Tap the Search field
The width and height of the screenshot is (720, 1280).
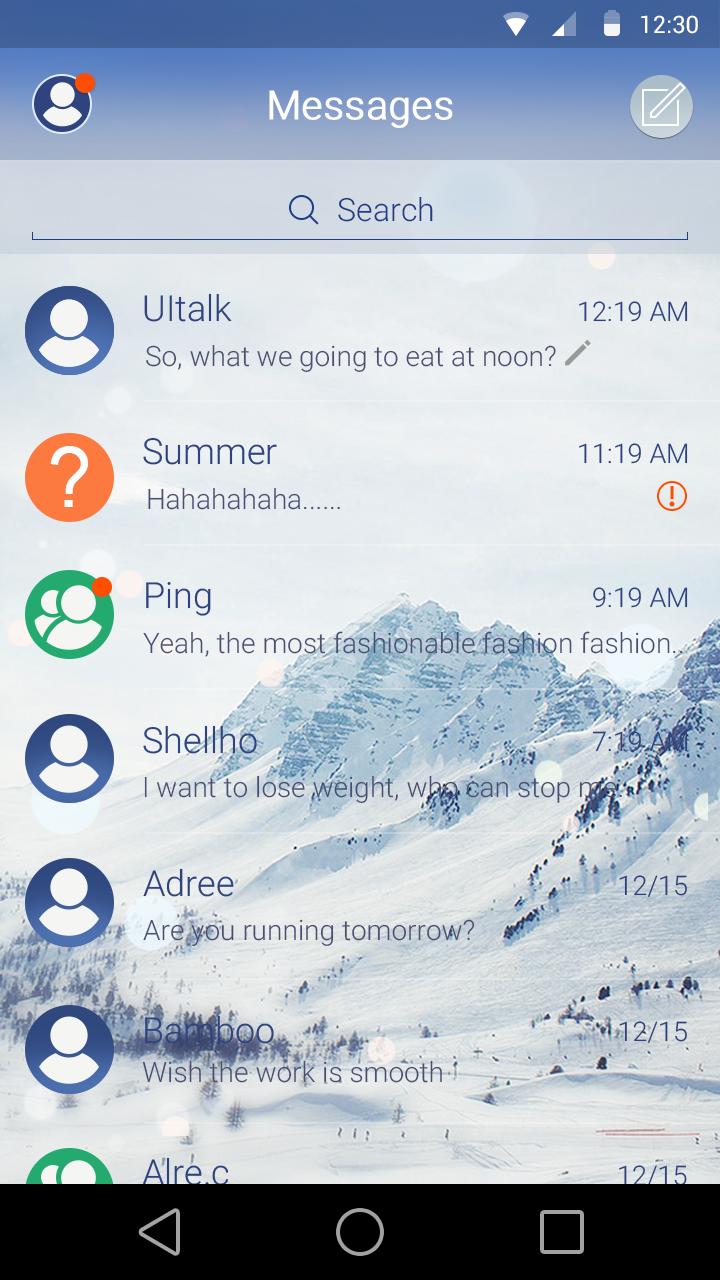(x=360, y=210)
